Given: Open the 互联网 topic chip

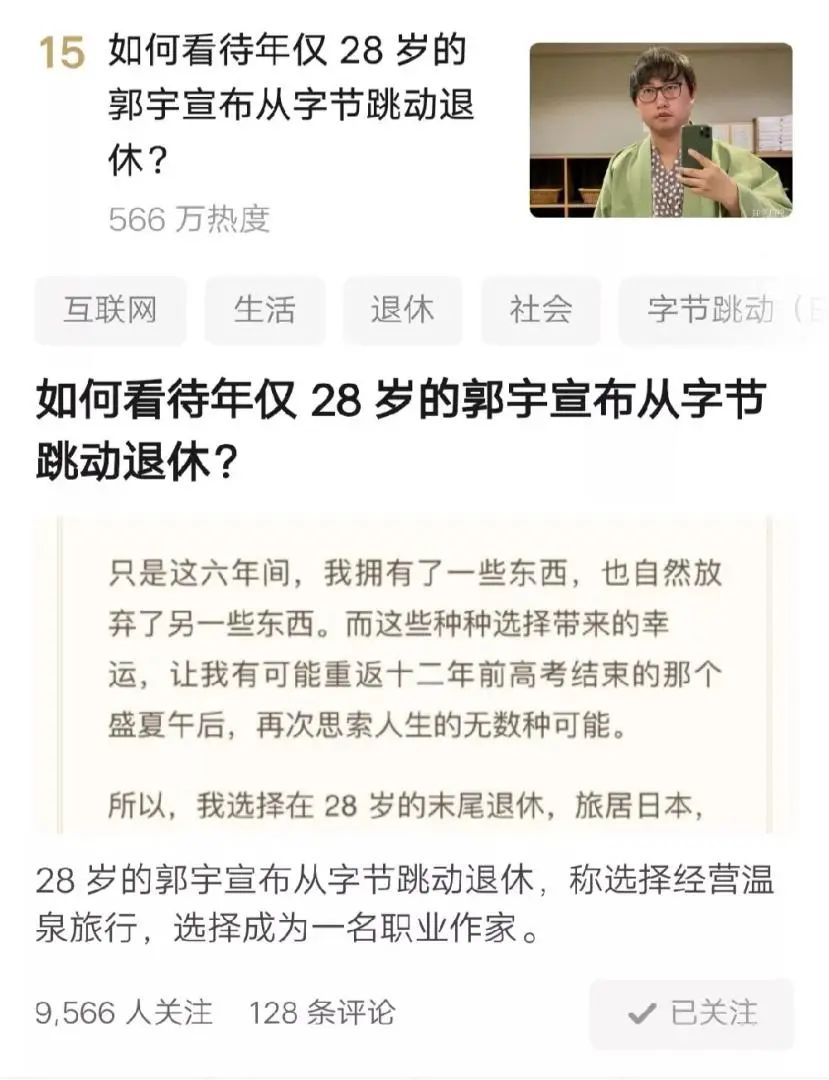Looking at the screenshot, I should 110,310.
